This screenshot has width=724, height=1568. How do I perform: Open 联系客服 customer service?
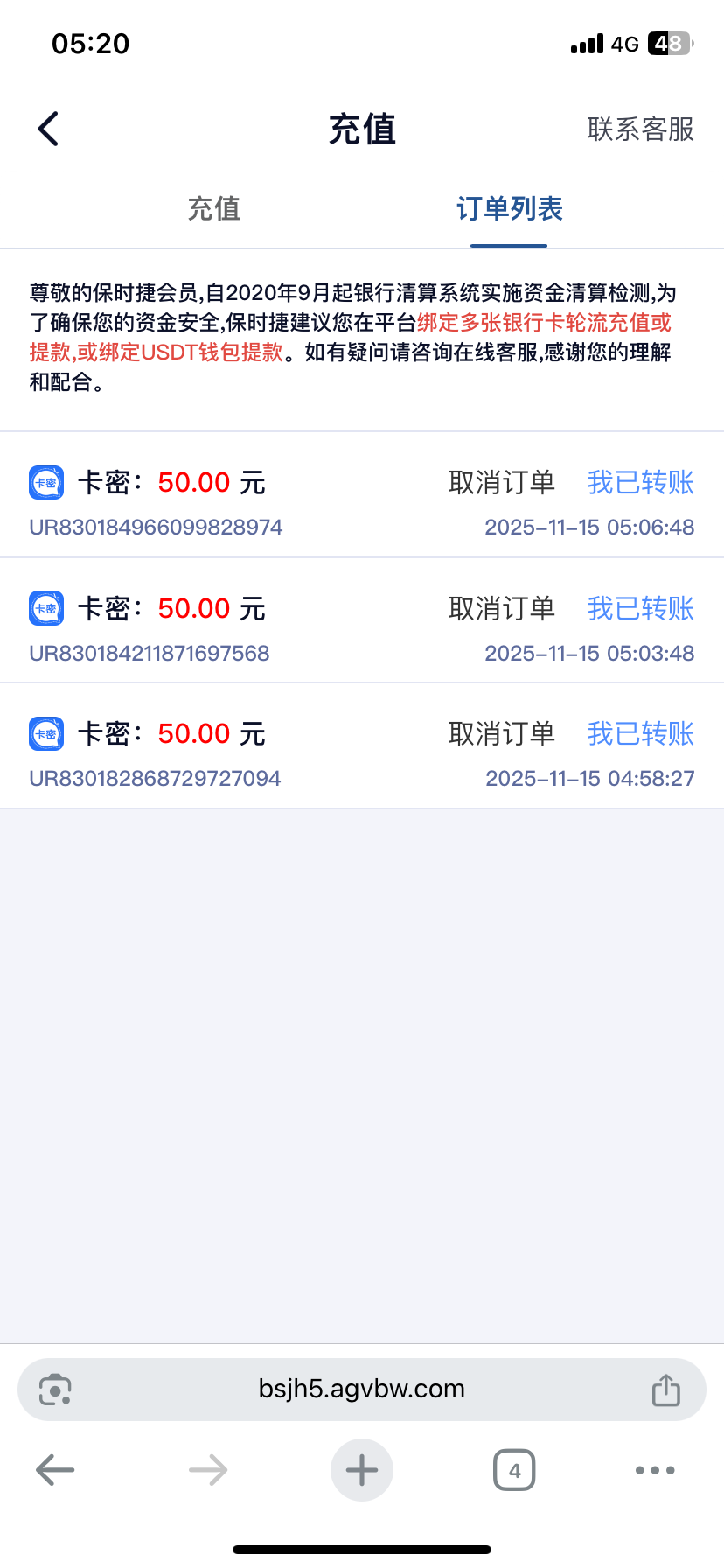[640, 129]
